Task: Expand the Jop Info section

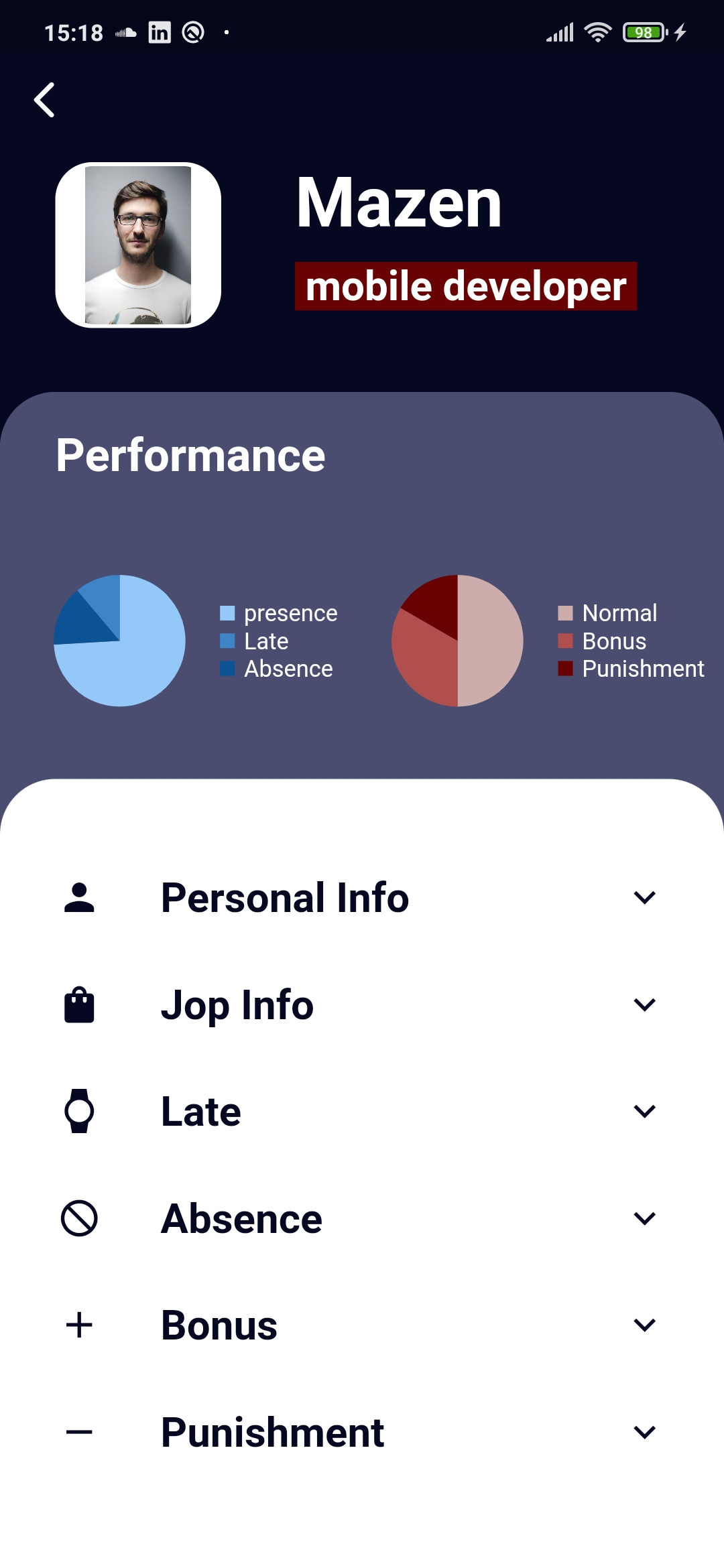Action: pos(644,1003)
